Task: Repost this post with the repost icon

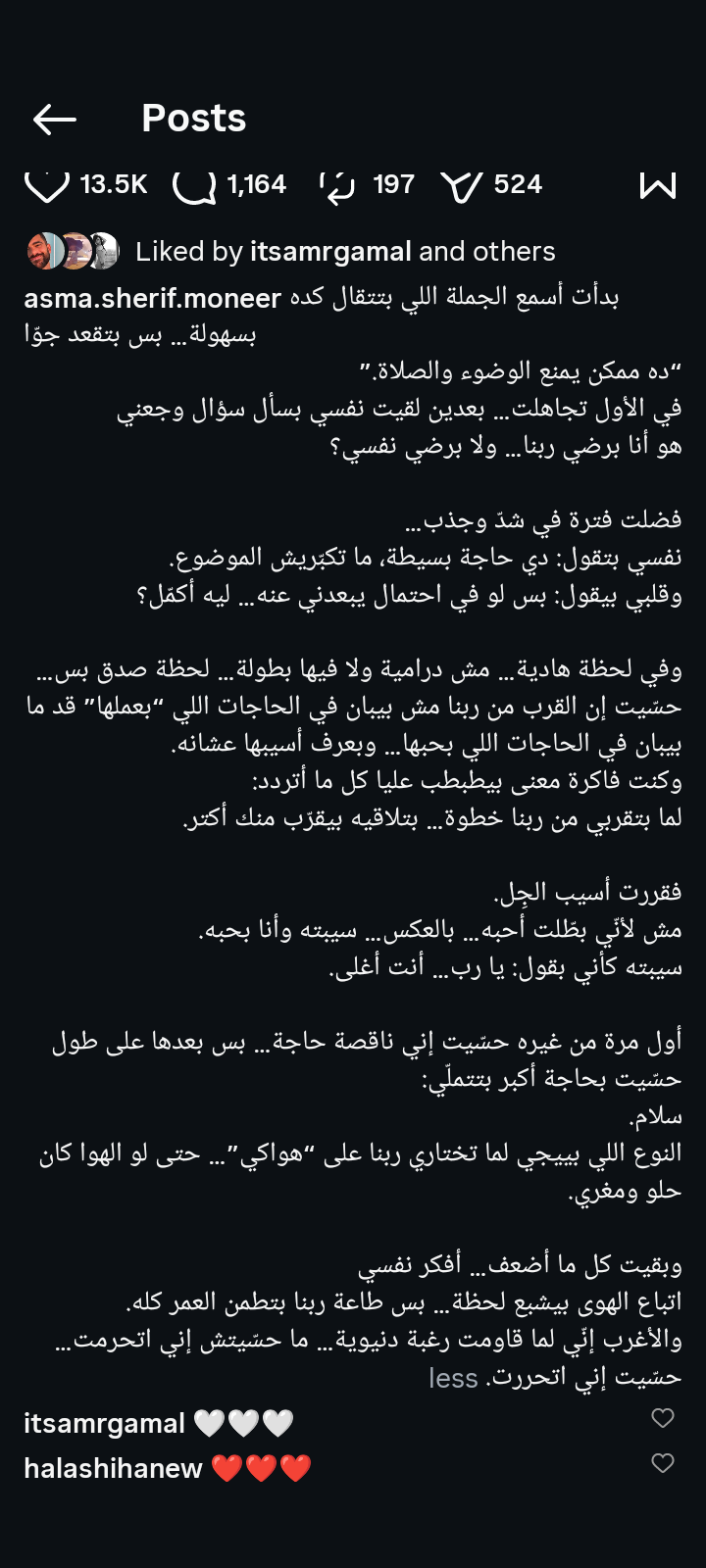Action: click(337, 185)
